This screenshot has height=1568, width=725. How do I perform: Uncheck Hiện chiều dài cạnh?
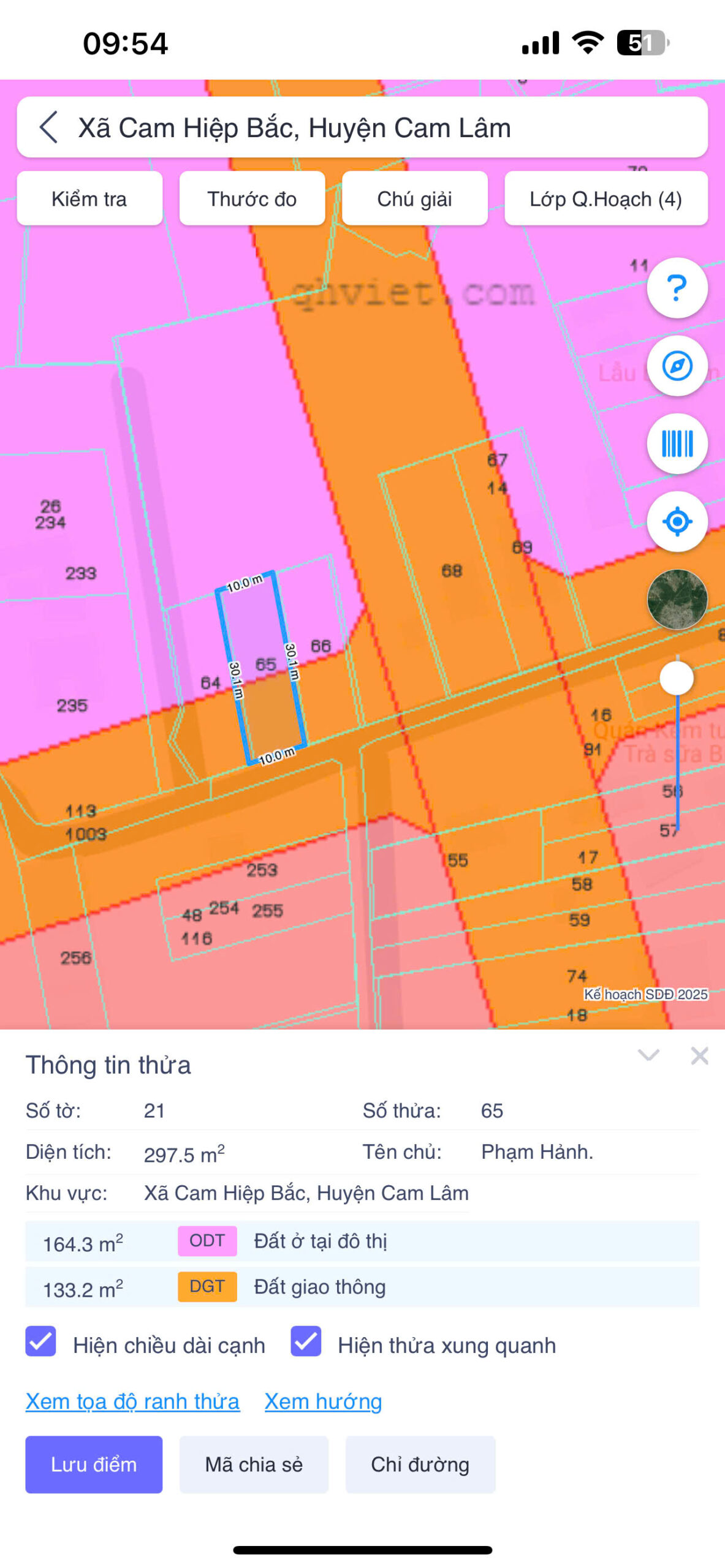pos(41,1341)
